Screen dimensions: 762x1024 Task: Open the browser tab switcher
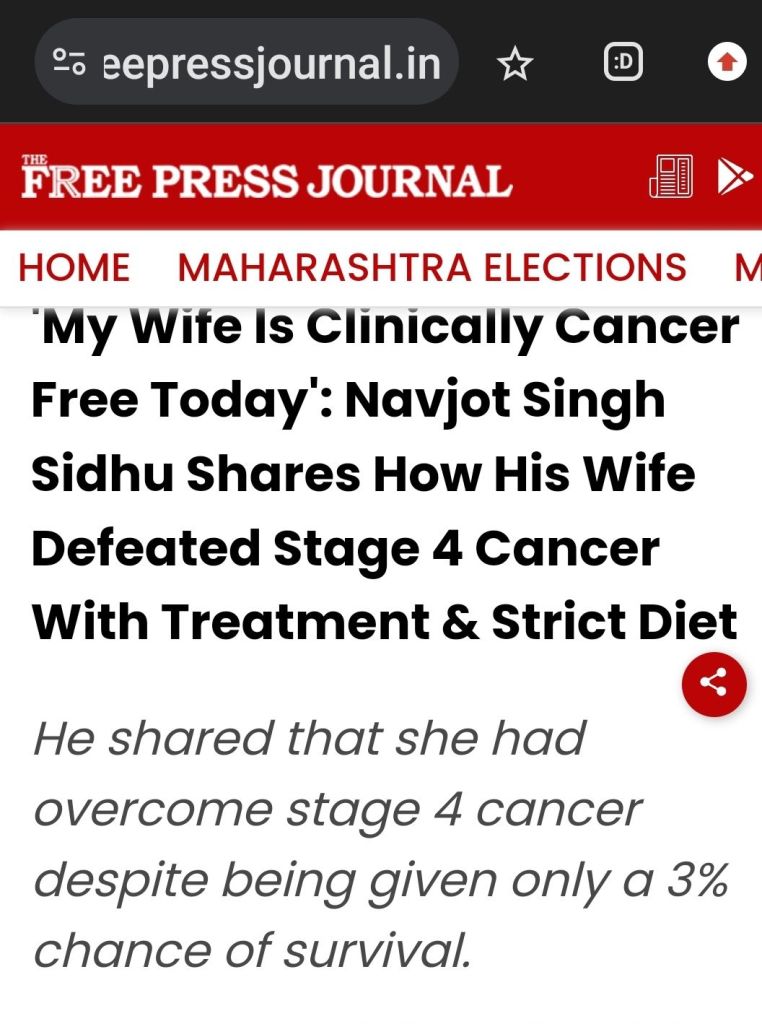623,64
